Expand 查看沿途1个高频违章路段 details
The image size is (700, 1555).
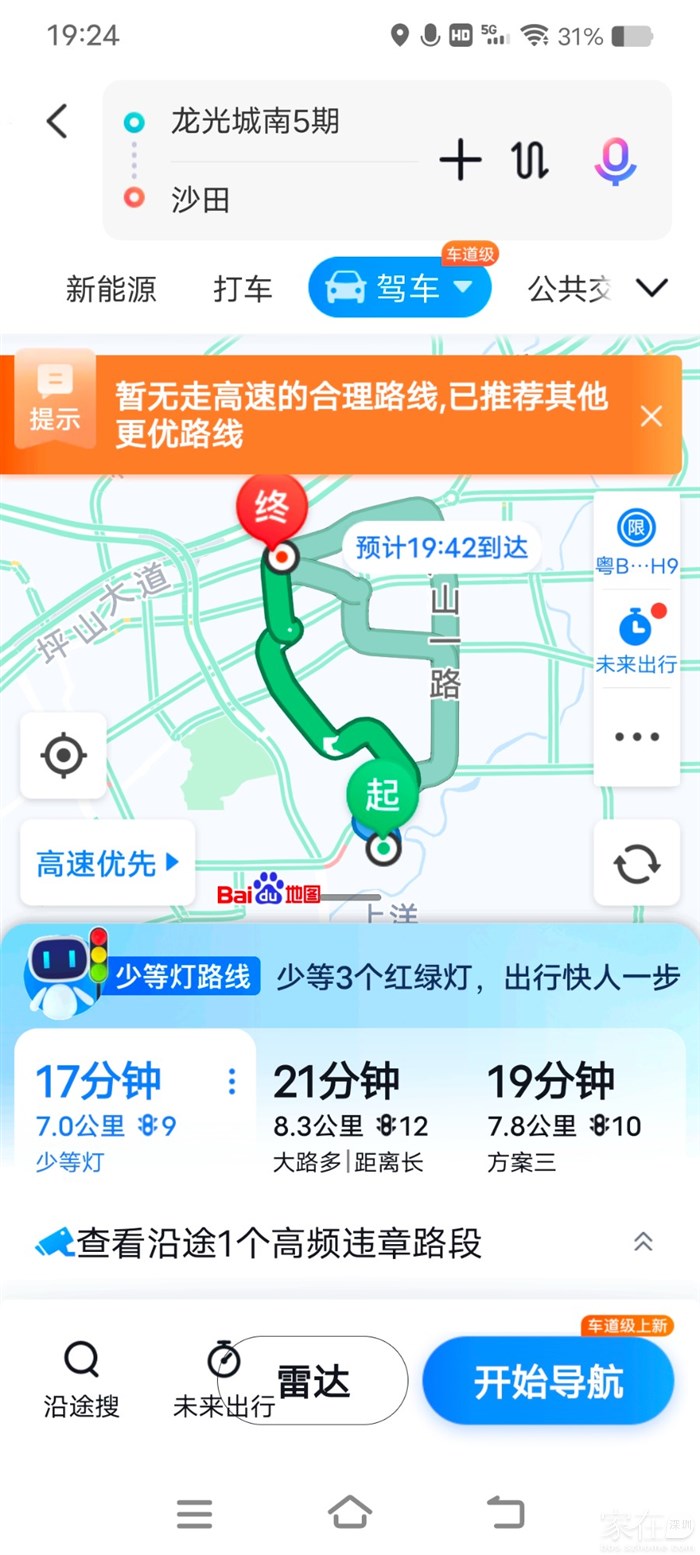[x=643, y=1242]
